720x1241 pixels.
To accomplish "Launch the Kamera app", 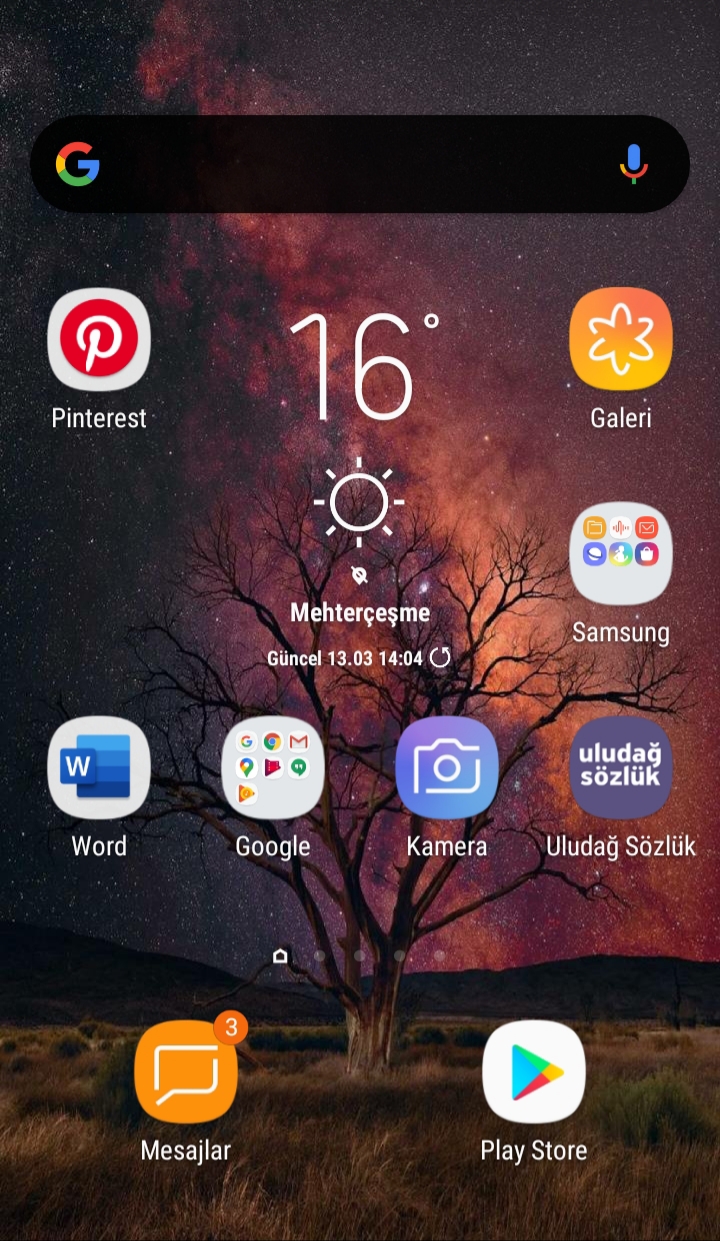I will 446,768.
